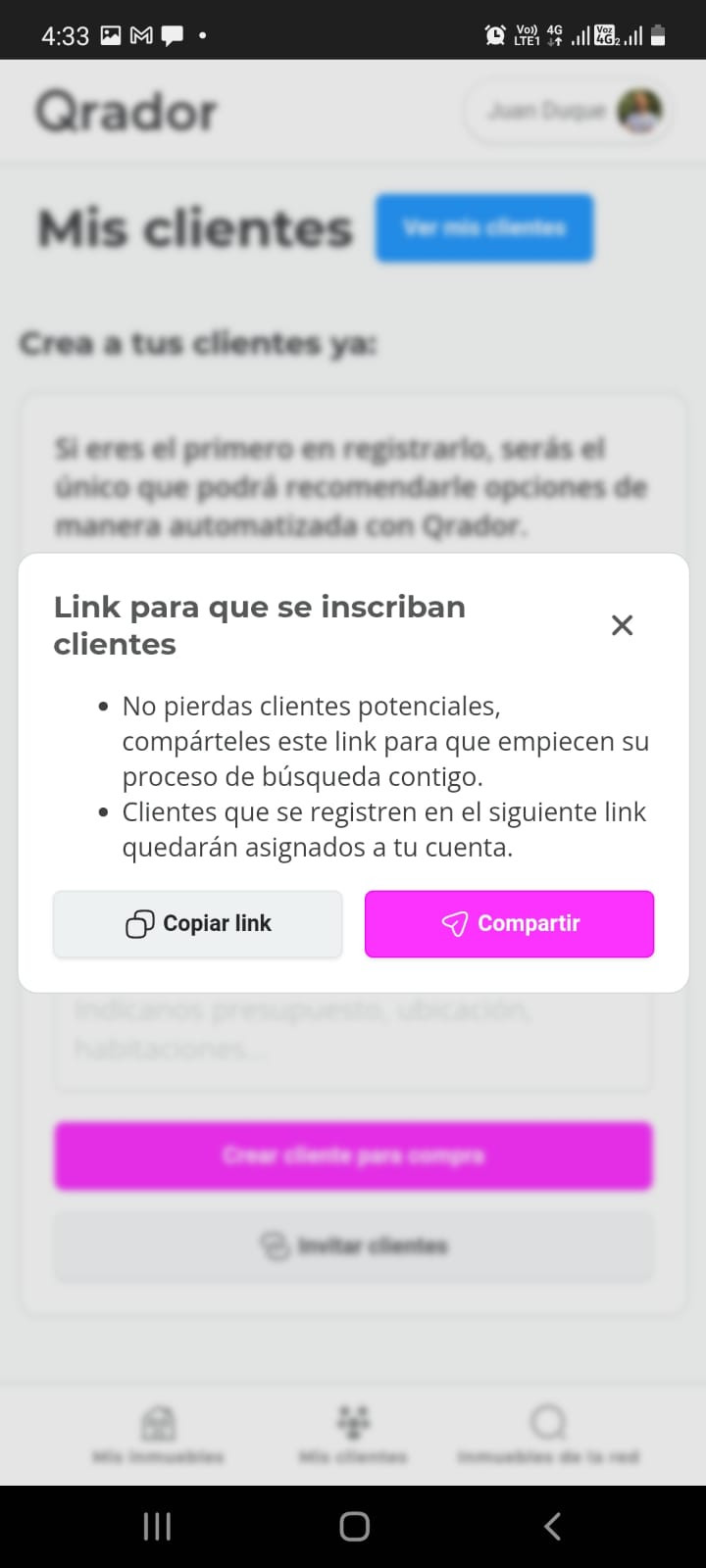Close the link dialog with the X

point(622,625)
